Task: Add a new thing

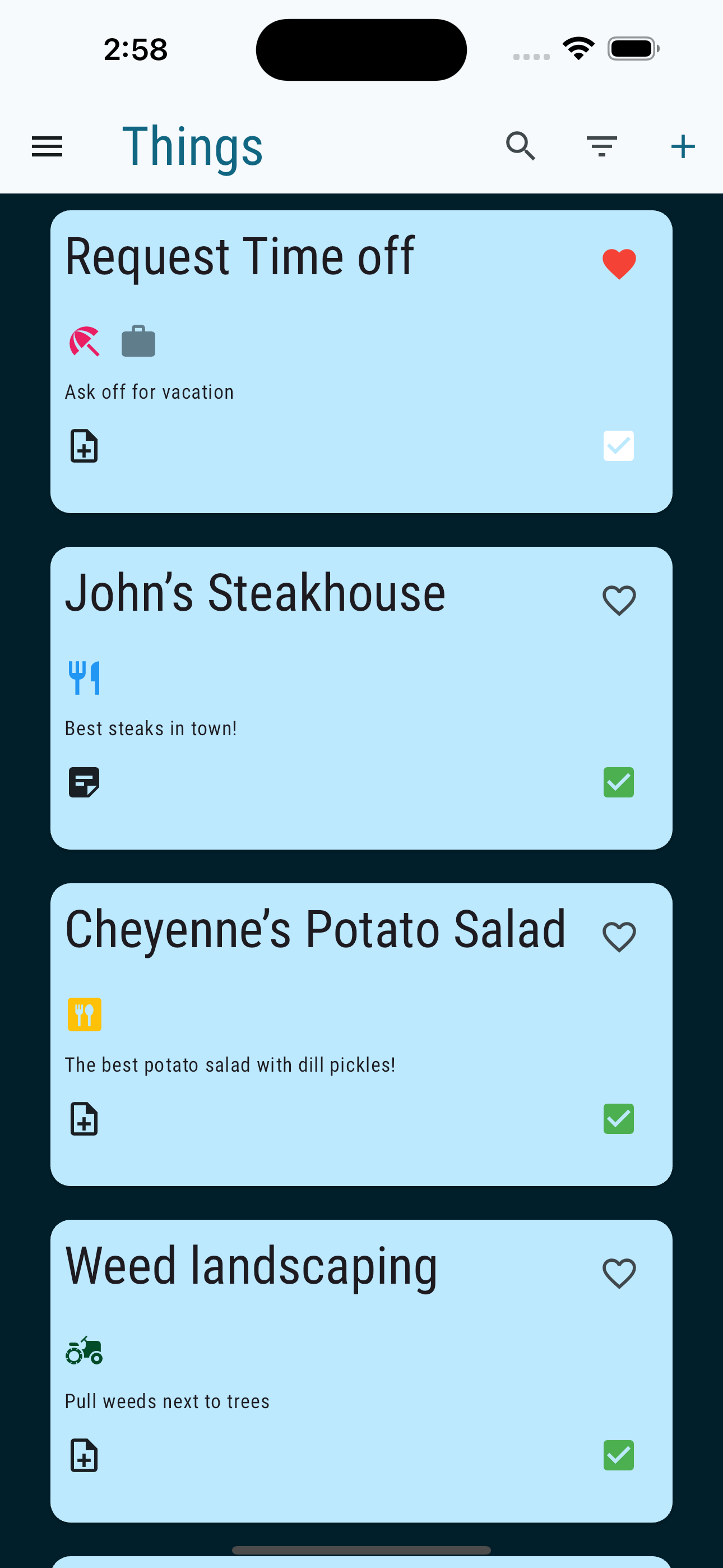Action: pos(682,147)
